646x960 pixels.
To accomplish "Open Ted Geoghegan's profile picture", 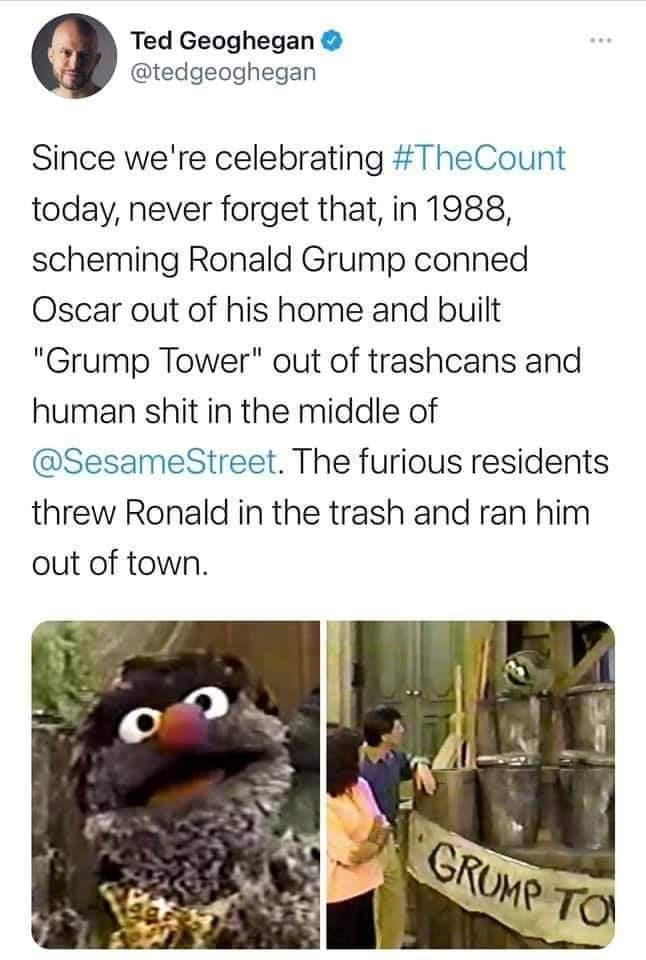I will (x=68, y=55).
